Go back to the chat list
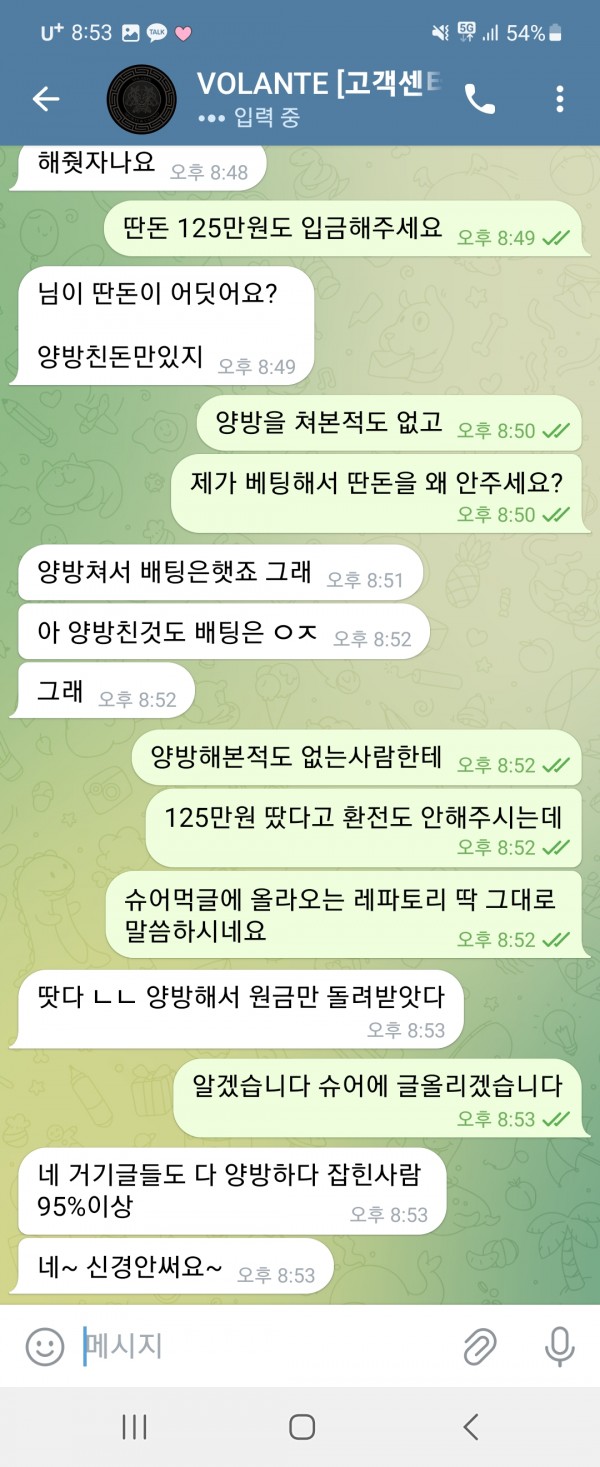600x1467 pixels. [46, 98]
